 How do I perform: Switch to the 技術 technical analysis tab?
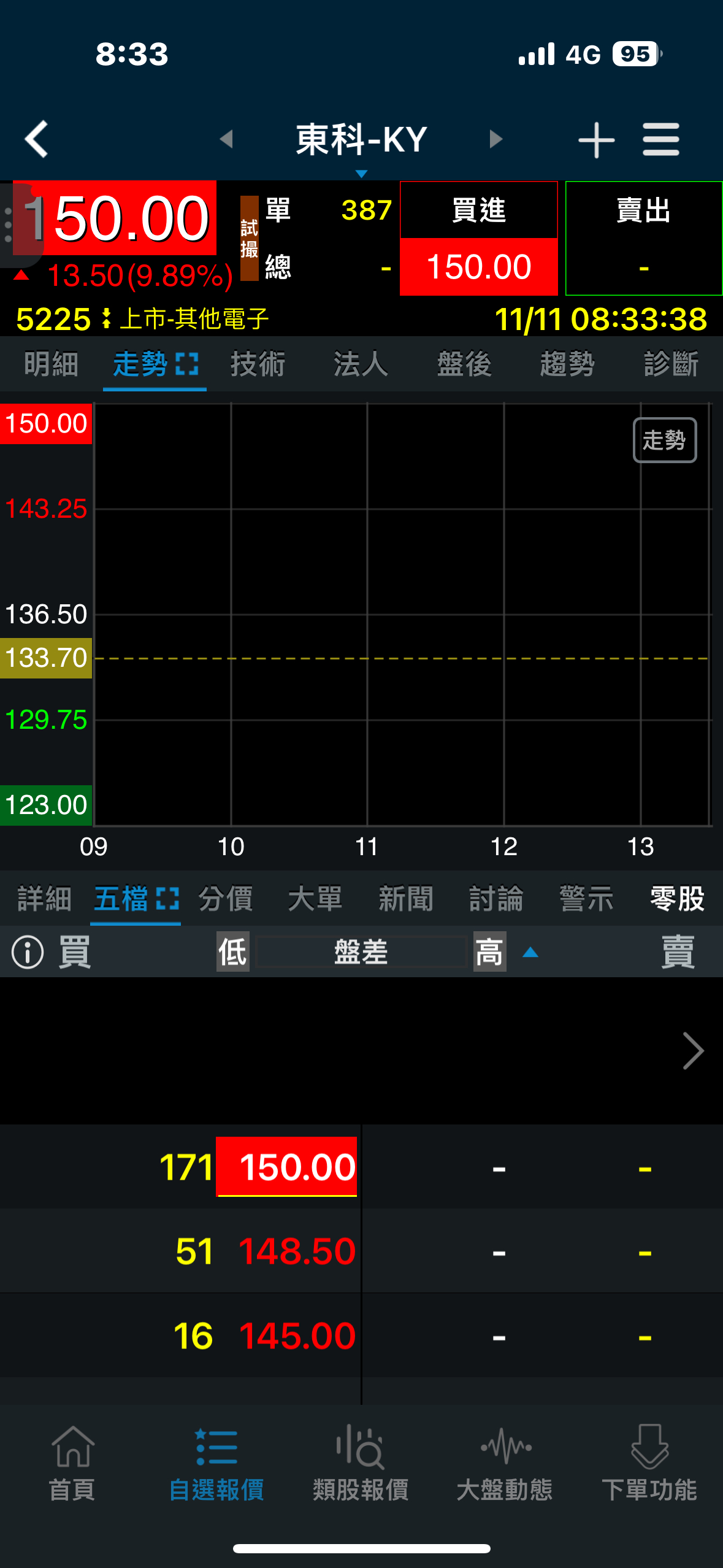click(x=258, y=363)
